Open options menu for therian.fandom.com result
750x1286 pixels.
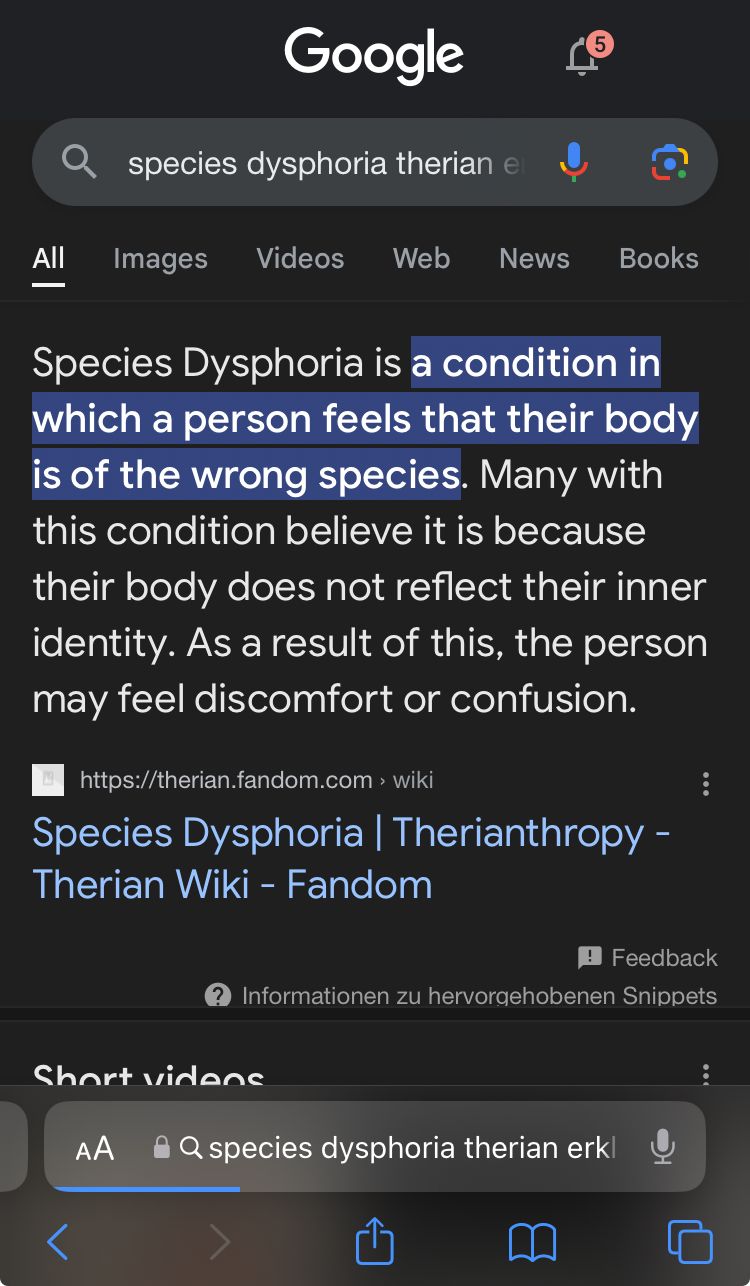pos(706,784)
